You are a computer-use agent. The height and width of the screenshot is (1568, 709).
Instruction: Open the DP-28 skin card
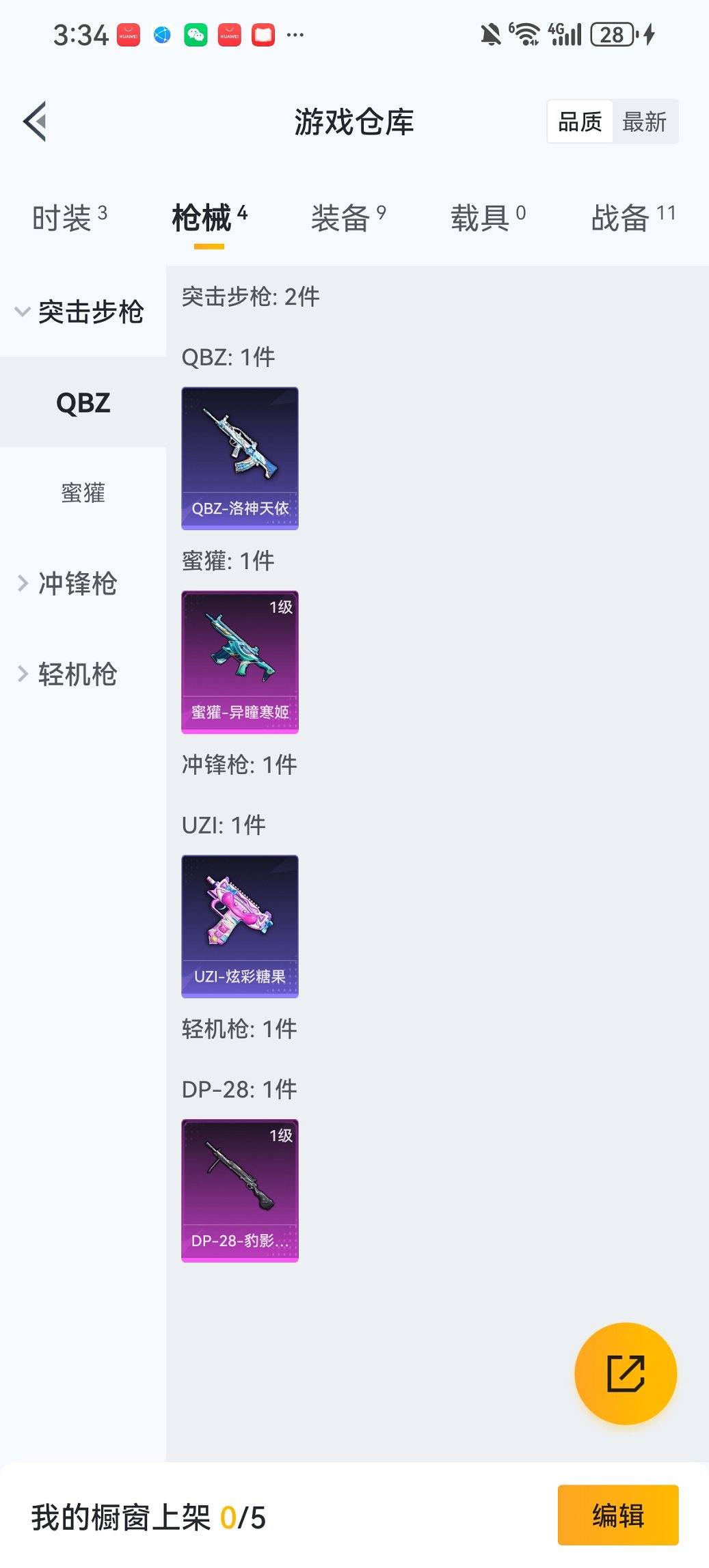tap(240, 1190)
